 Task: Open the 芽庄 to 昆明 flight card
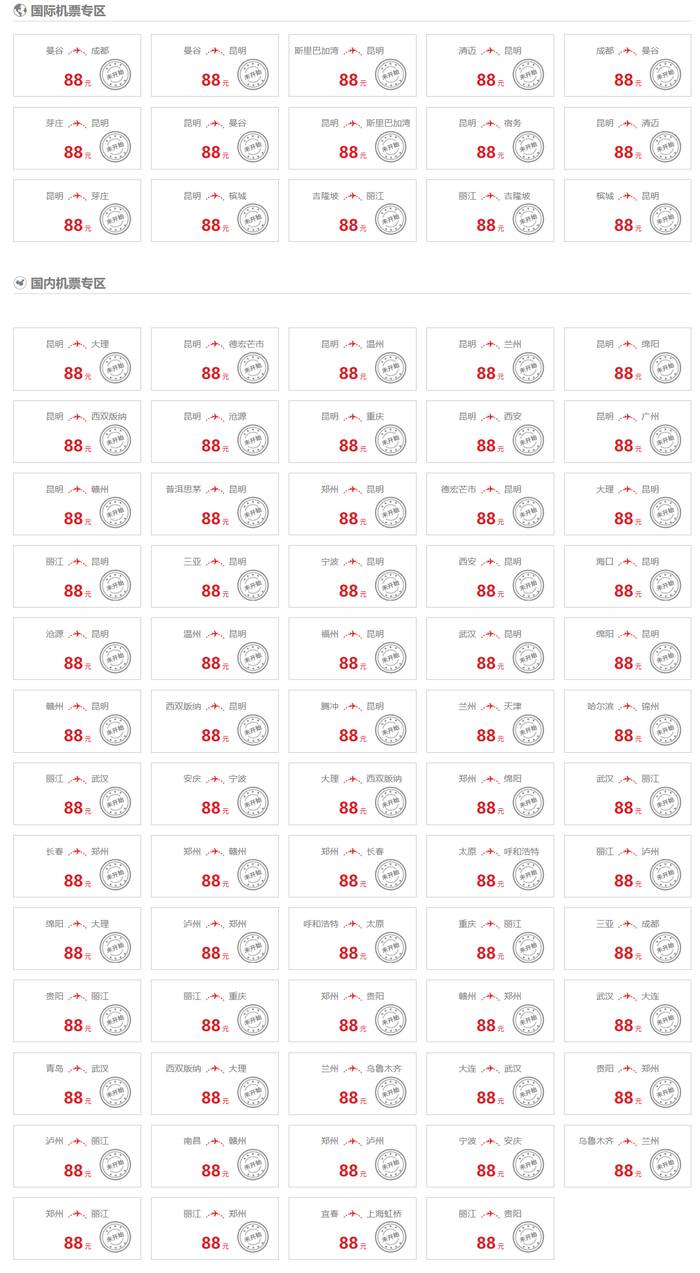click(x=77, y=139)
